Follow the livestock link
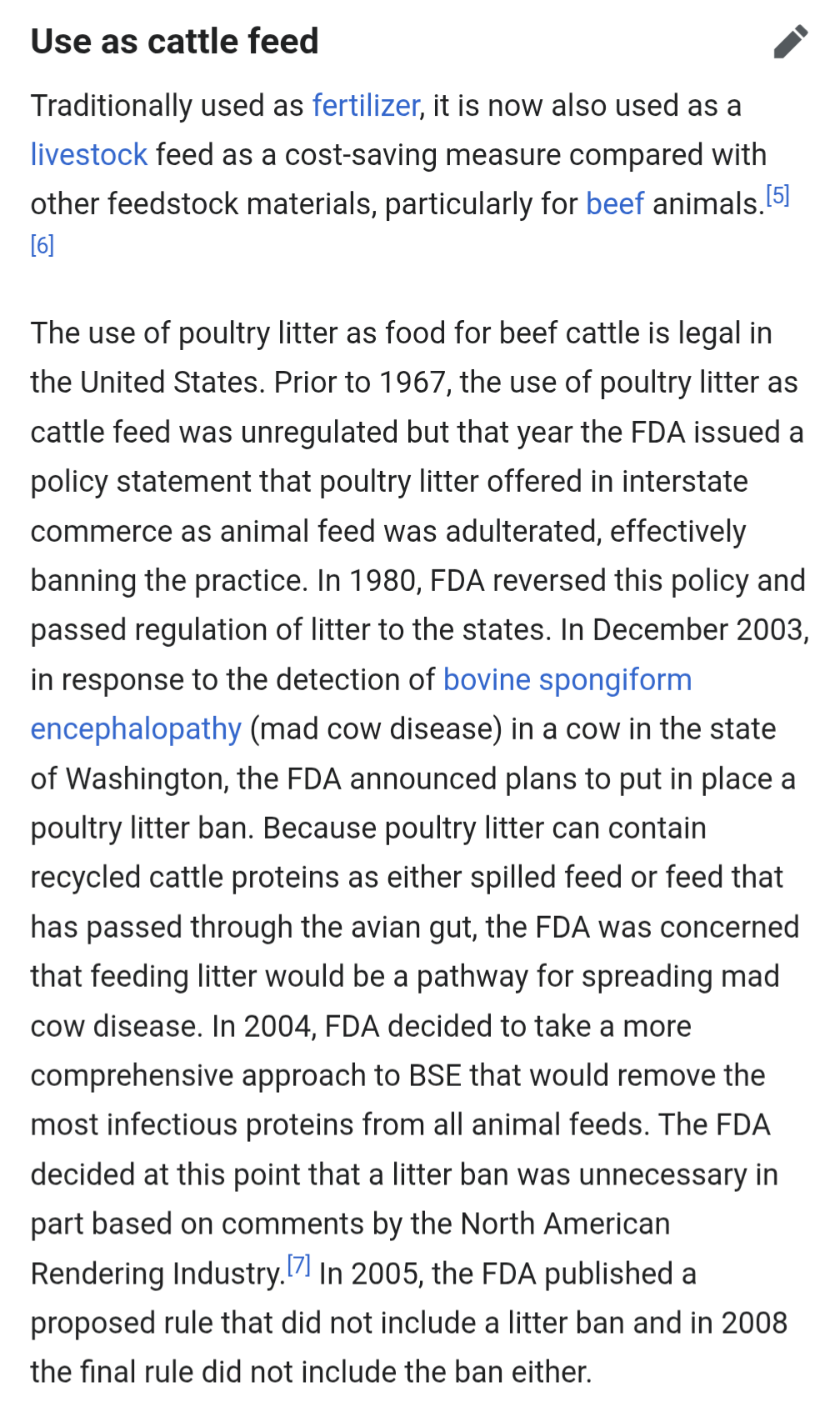The image size is (840, 1407). (x=89, y=155)
